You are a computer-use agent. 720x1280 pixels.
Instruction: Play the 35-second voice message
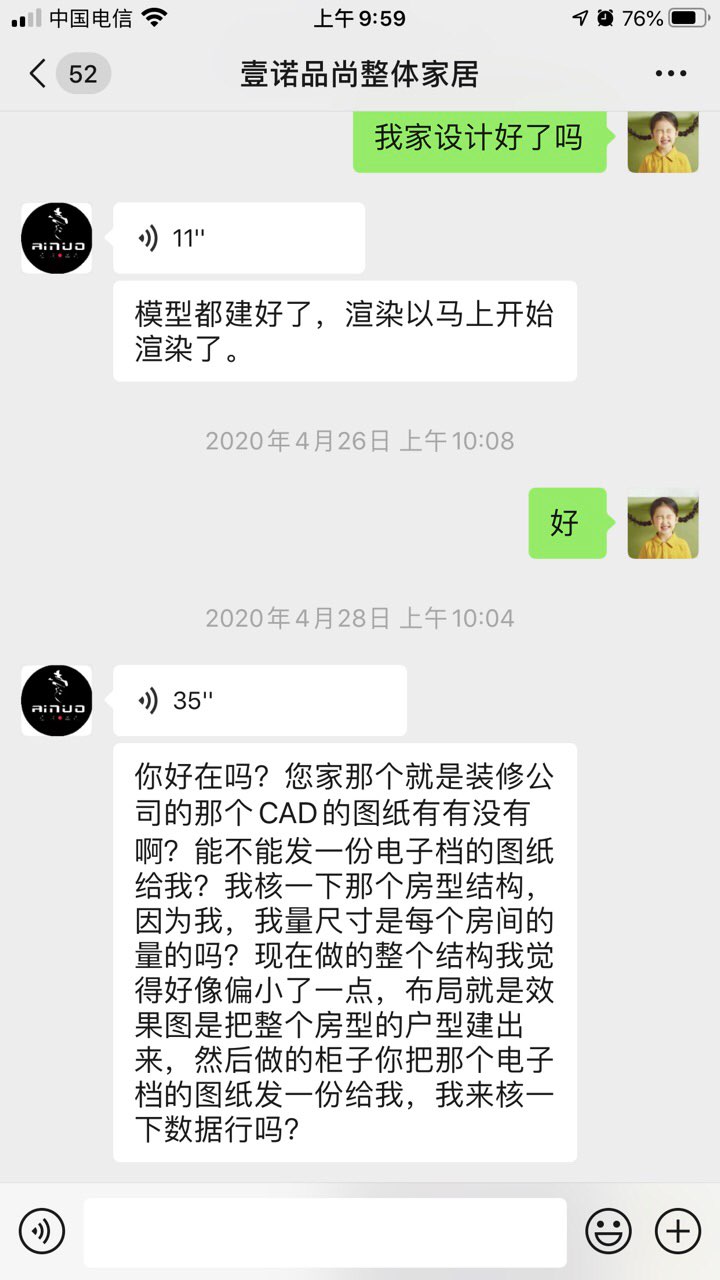point(259,701)
